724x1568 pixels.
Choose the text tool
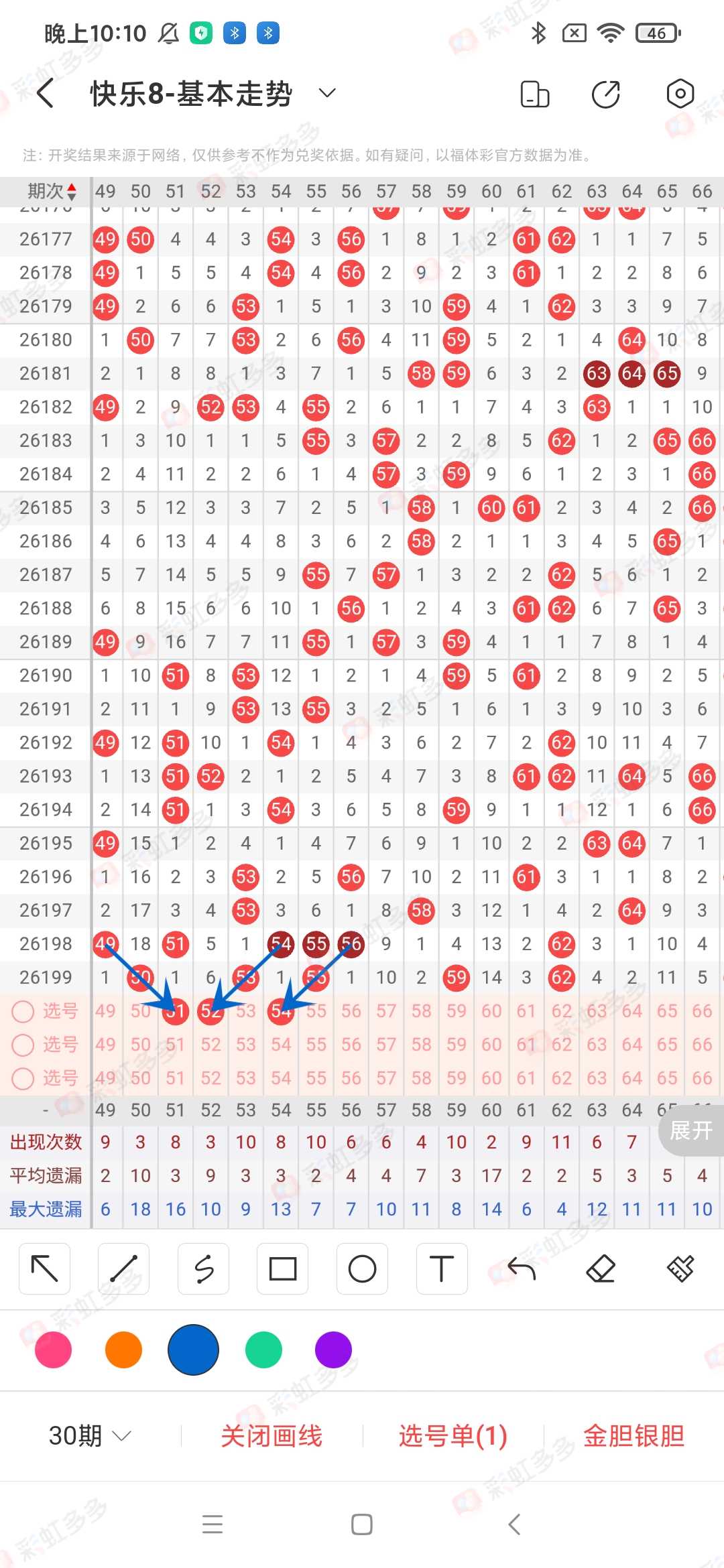coord(442,1268)
